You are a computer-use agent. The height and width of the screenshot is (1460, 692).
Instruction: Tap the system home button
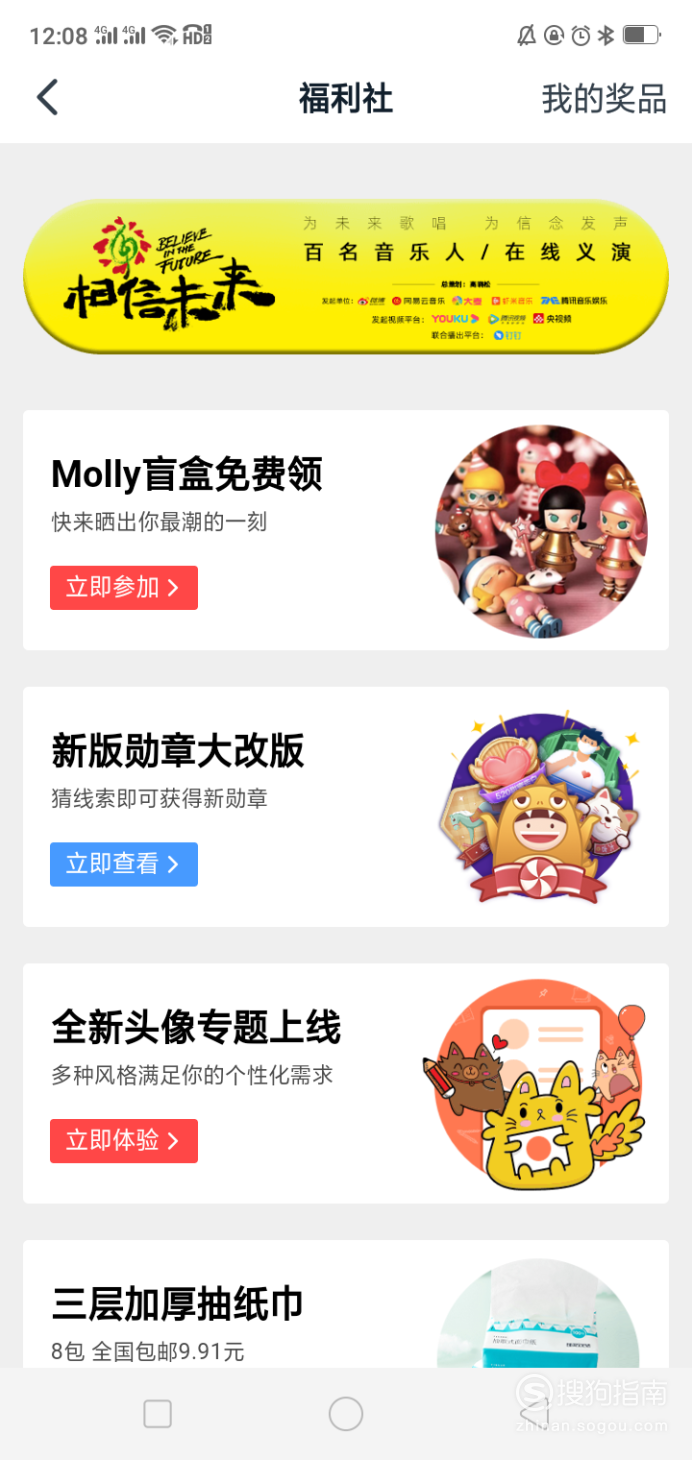tap(346, 1414)
